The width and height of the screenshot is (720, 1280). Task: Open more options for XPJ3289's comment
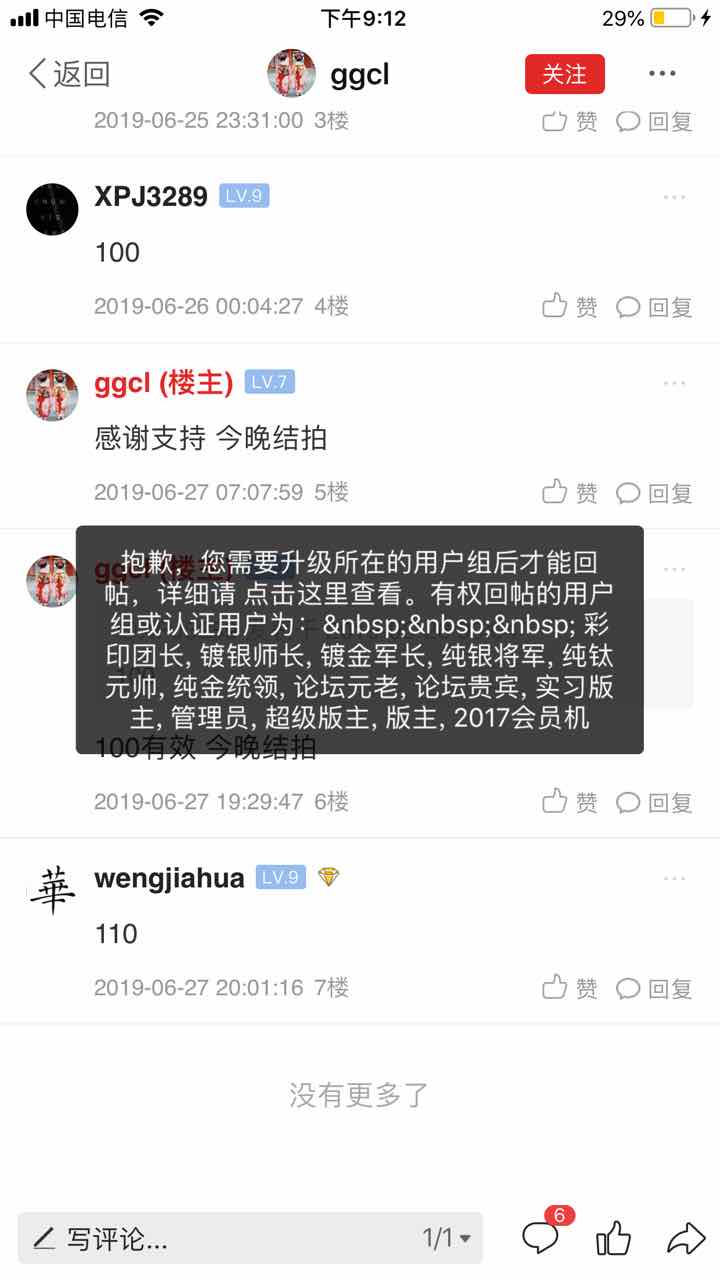(674, 197)
